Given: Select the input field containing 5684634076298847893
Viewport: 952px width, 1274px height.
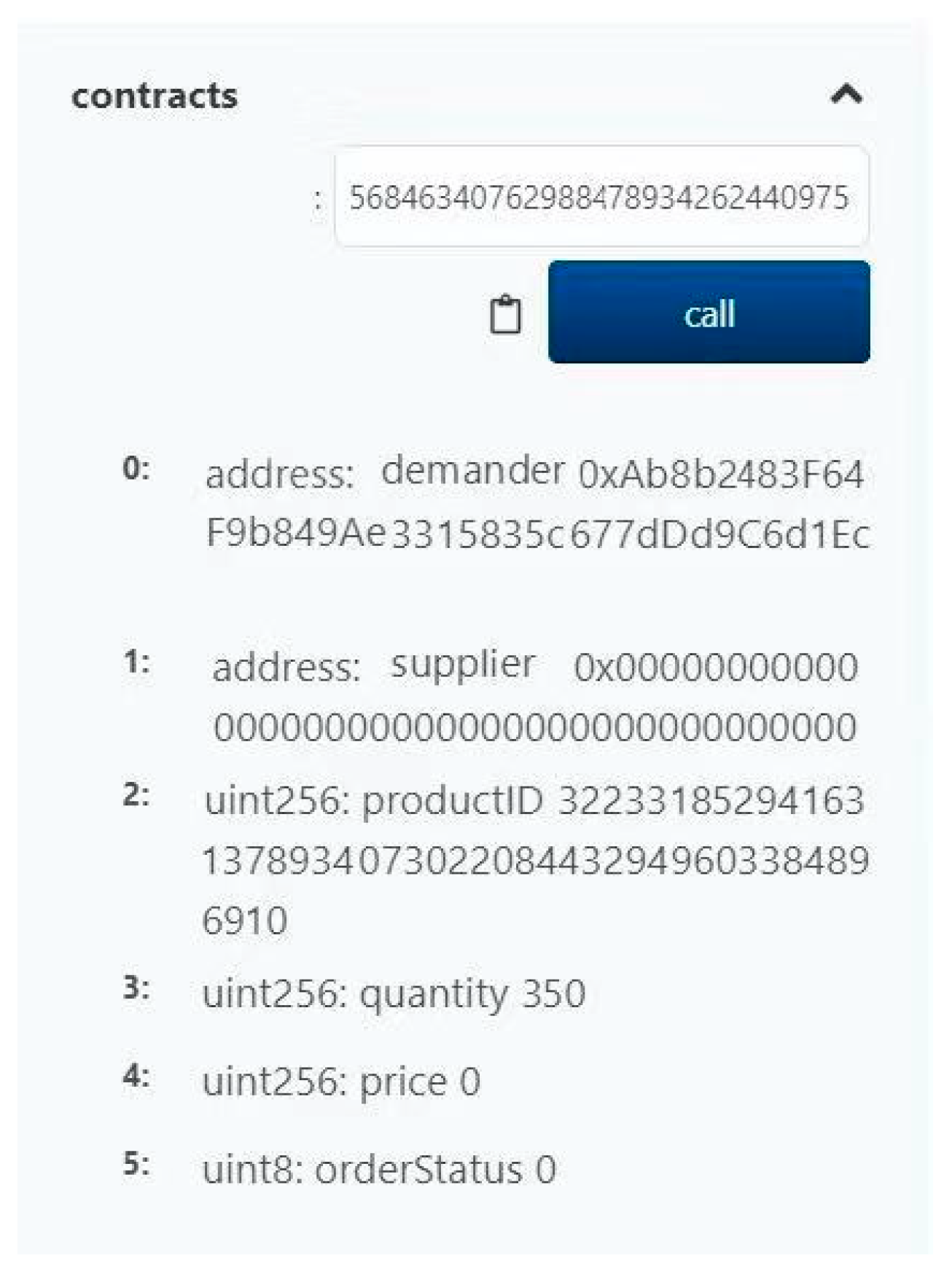Looking at the screenshot, I should [601, 195].
